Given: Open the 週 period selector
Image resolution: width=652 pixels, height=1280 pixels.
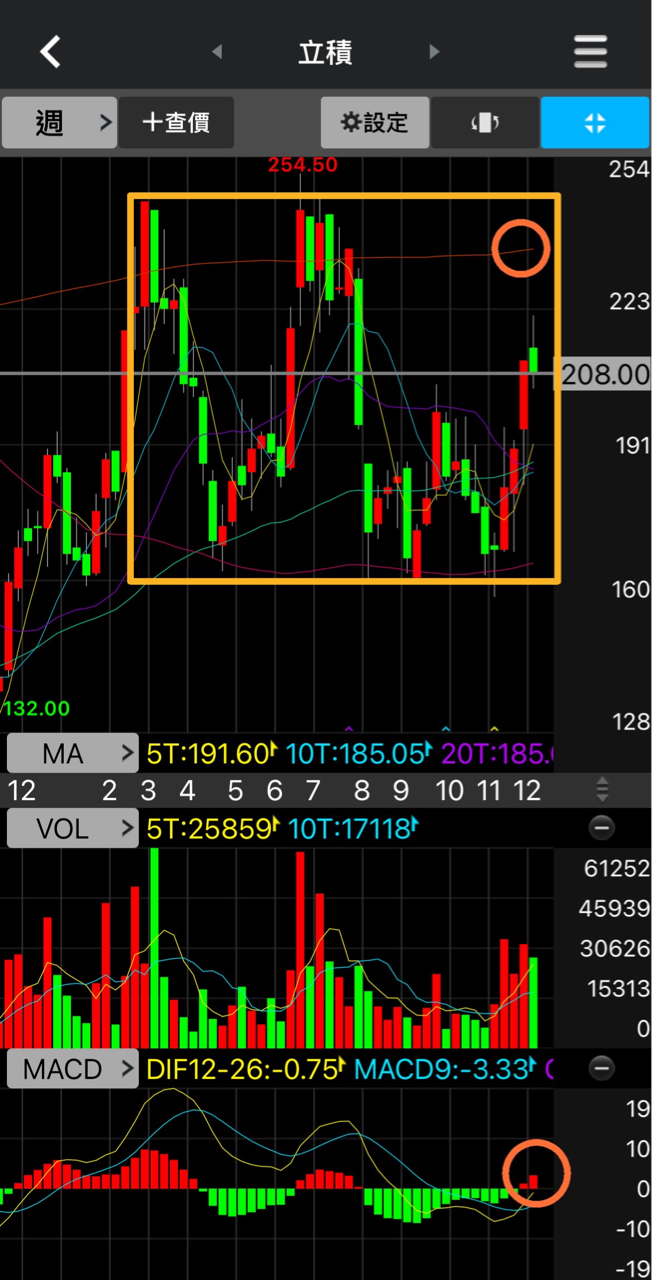Looking at the screenshot, I should point(60,123).
